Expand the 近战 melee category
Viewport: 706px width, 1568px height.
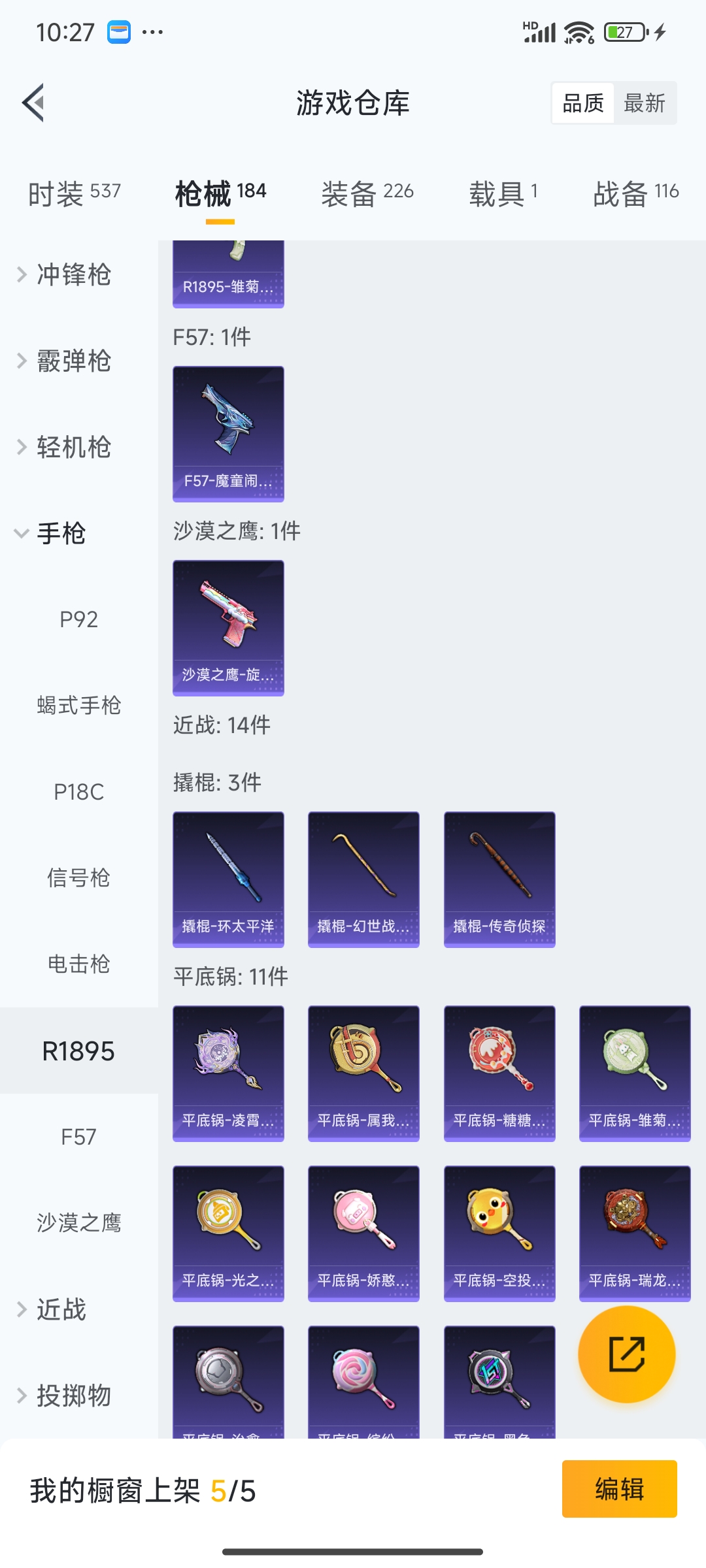(x=60, y=1309)
